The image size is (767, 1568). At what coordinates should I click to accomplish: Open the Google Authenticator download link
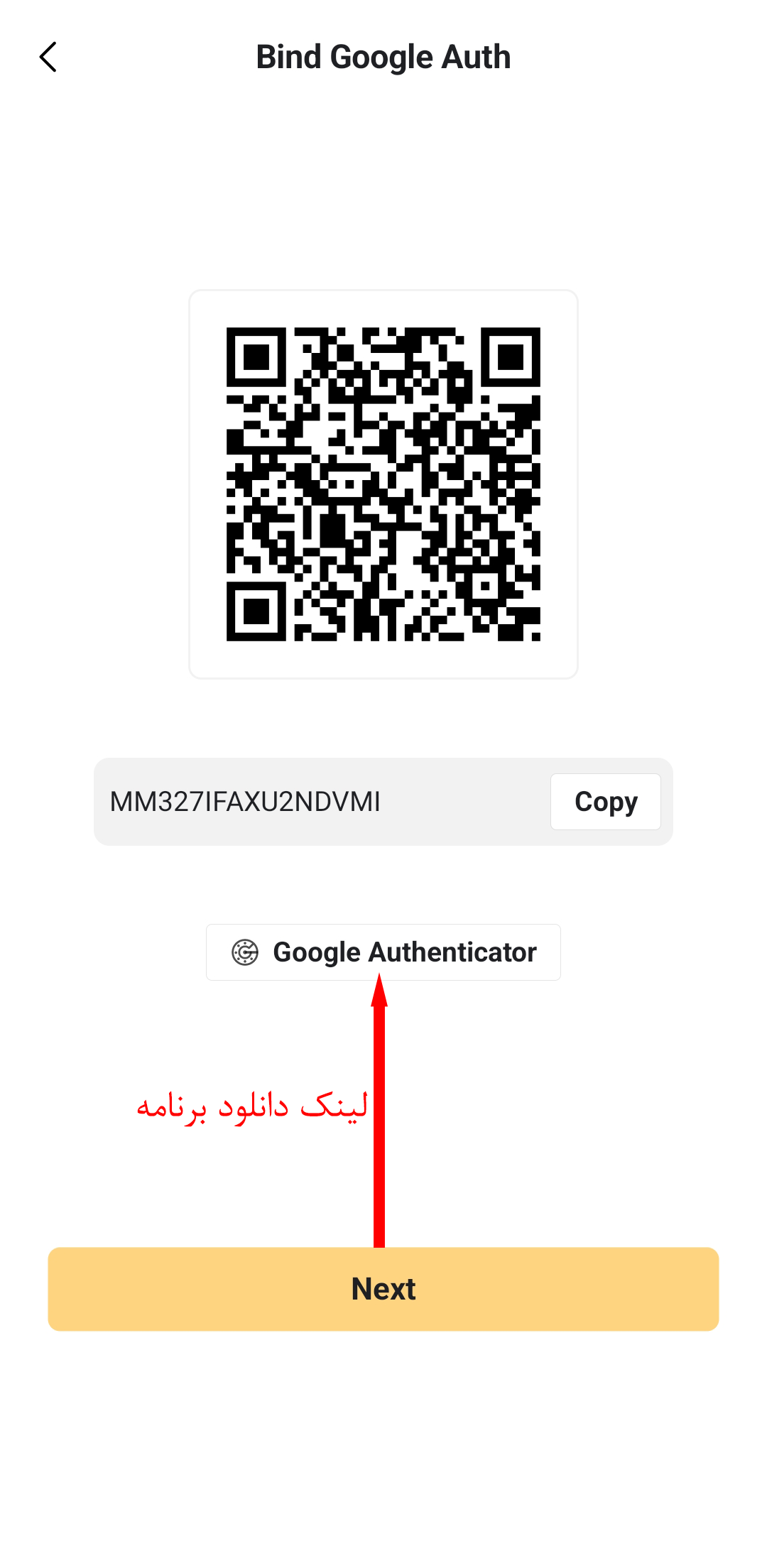[383, 952]
